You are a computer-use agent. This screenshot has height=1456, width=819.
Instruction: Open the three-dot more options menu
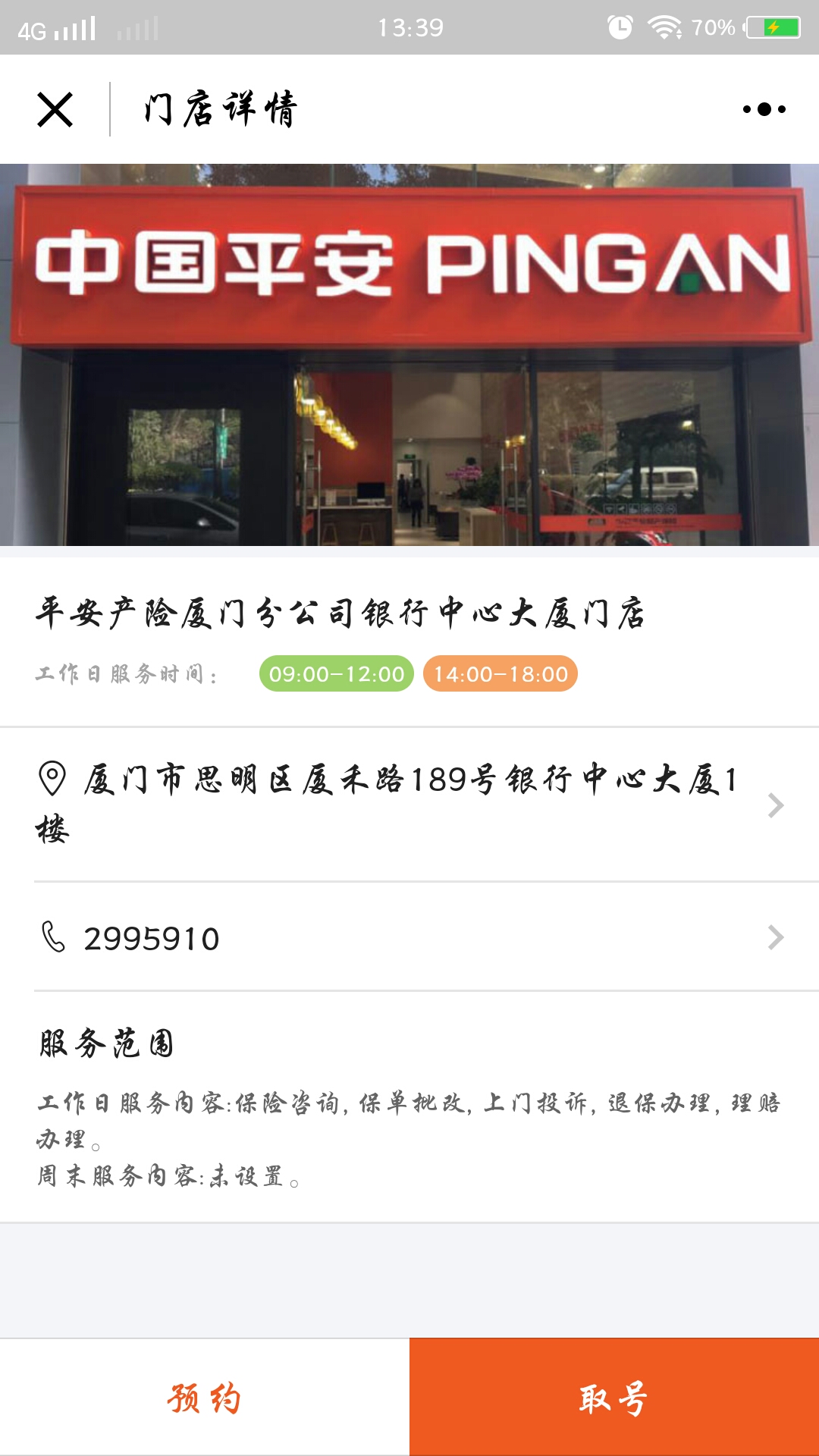coord(764,109)
